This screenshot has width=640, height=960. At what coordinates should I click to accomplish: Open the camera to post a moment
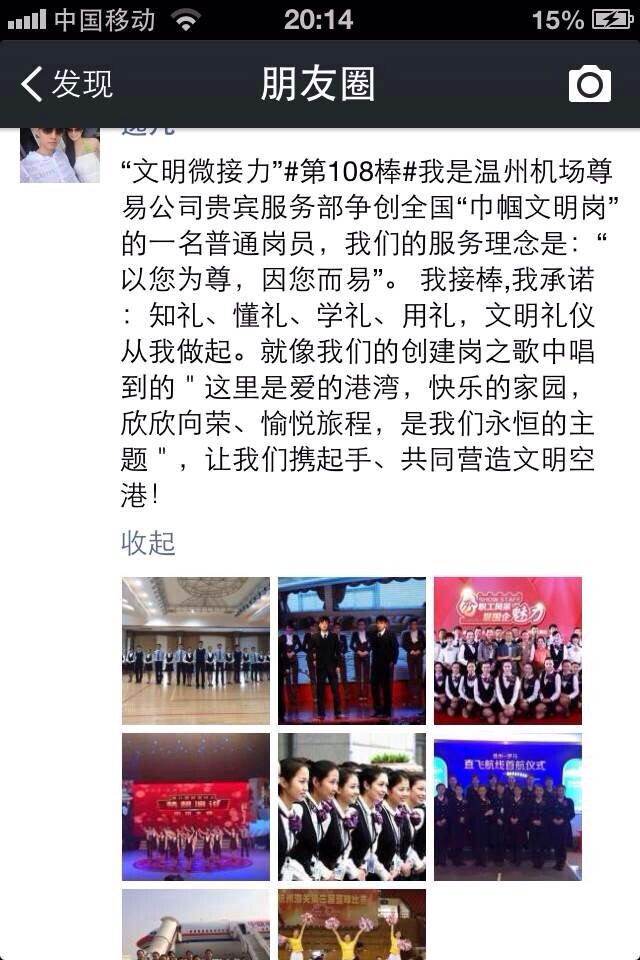pos(589,84)
